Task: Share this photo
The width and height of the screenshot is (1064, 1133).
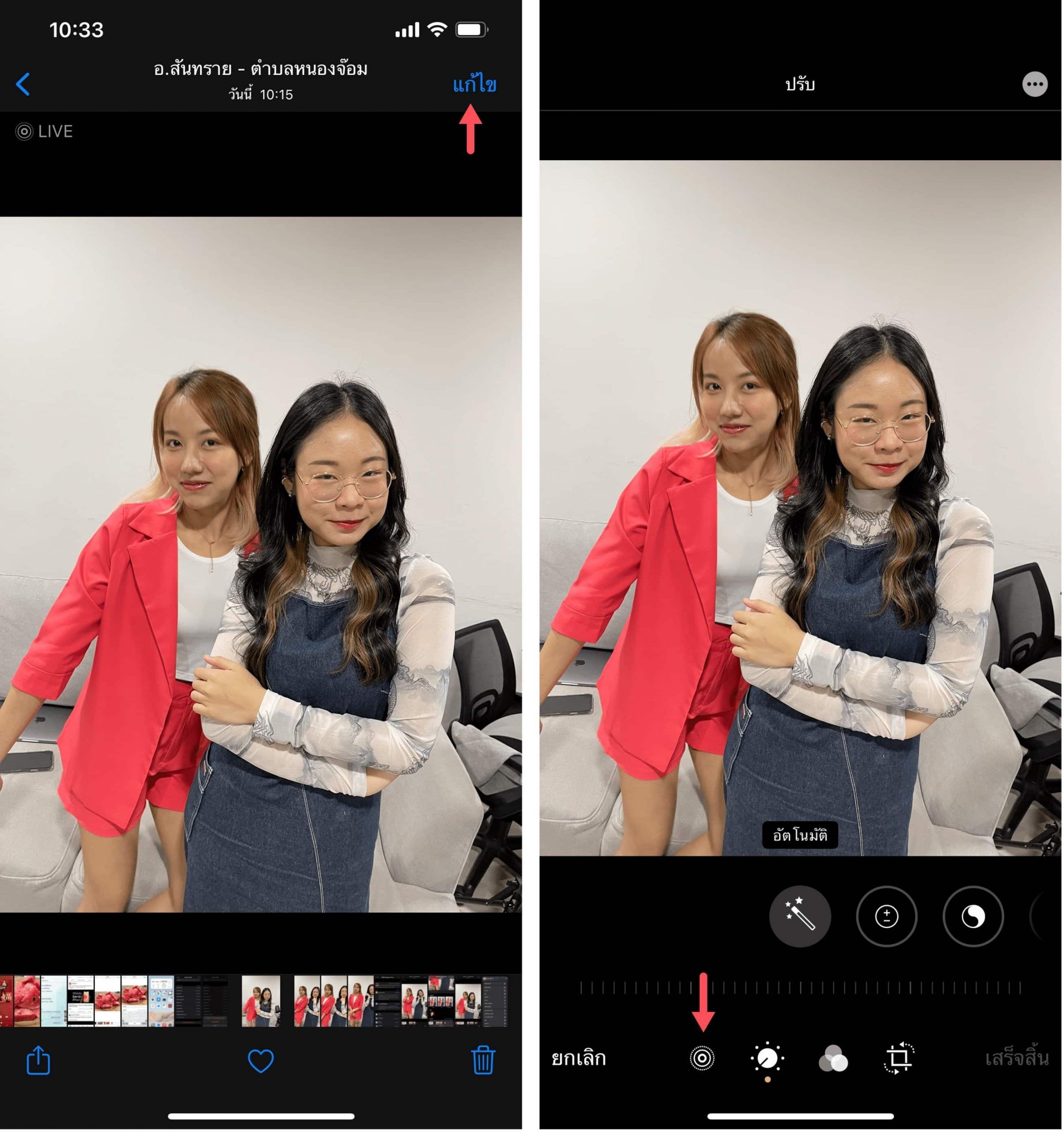Action: pos(38,1062)
